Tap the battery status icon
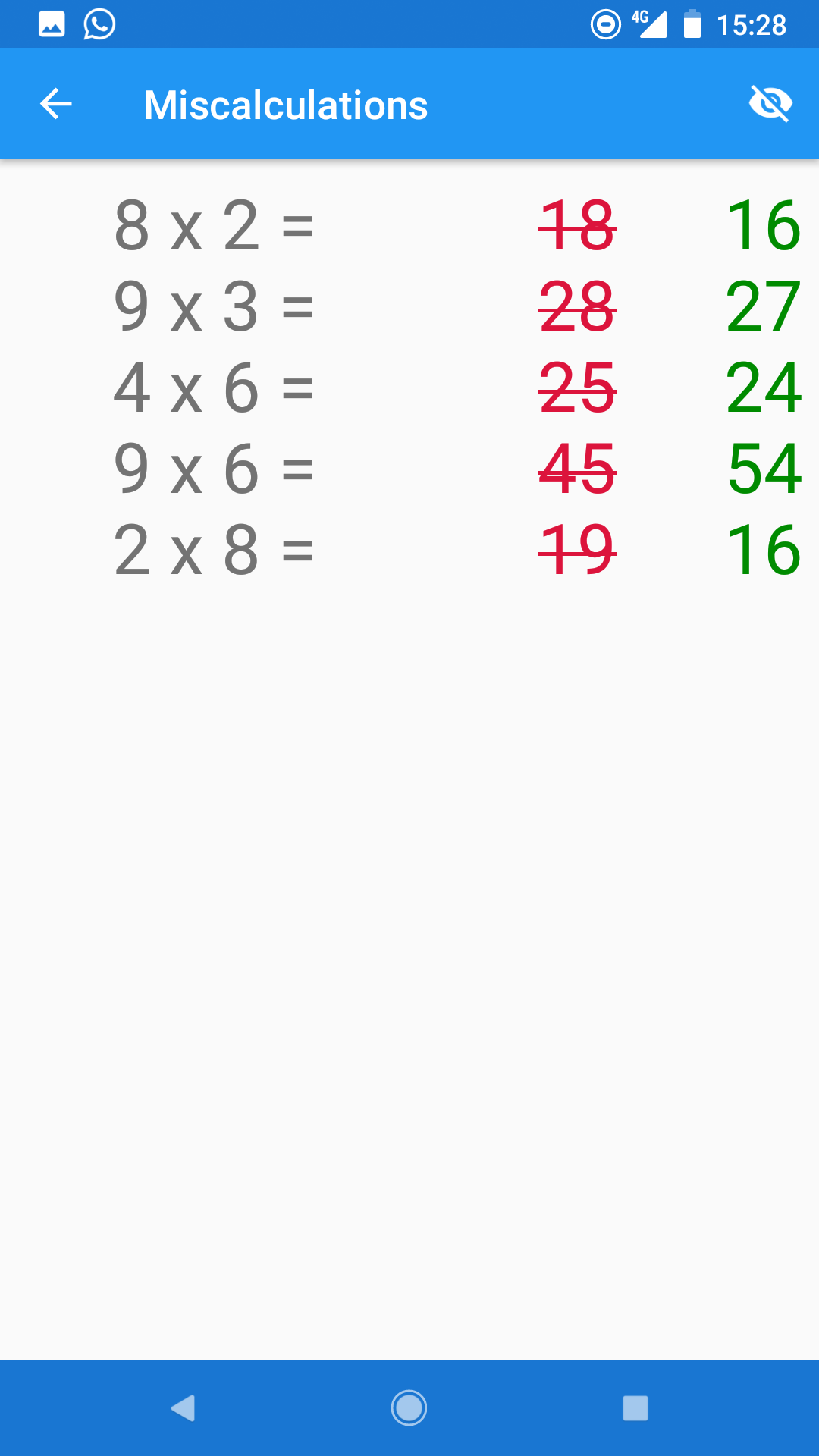Screen dimensions: 819x1456 click(692, 24)
